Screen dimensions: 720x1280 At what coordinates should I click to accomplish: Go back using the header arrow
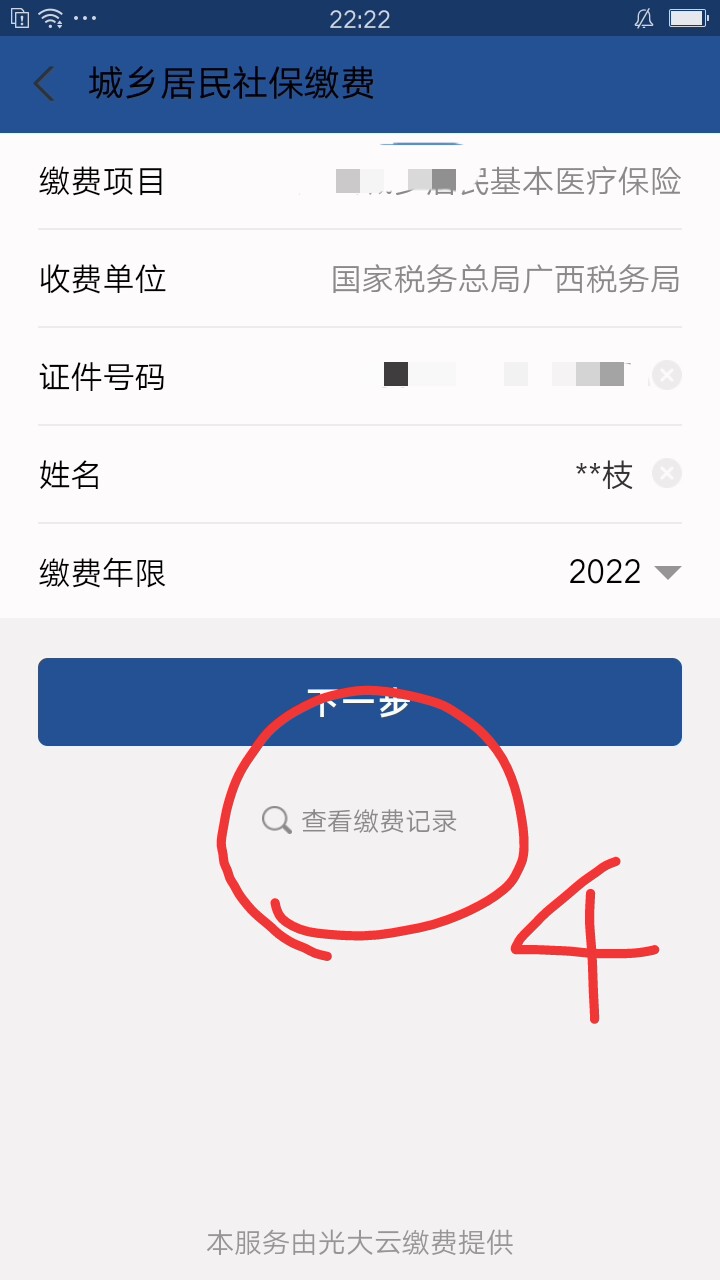click(44, 84)
